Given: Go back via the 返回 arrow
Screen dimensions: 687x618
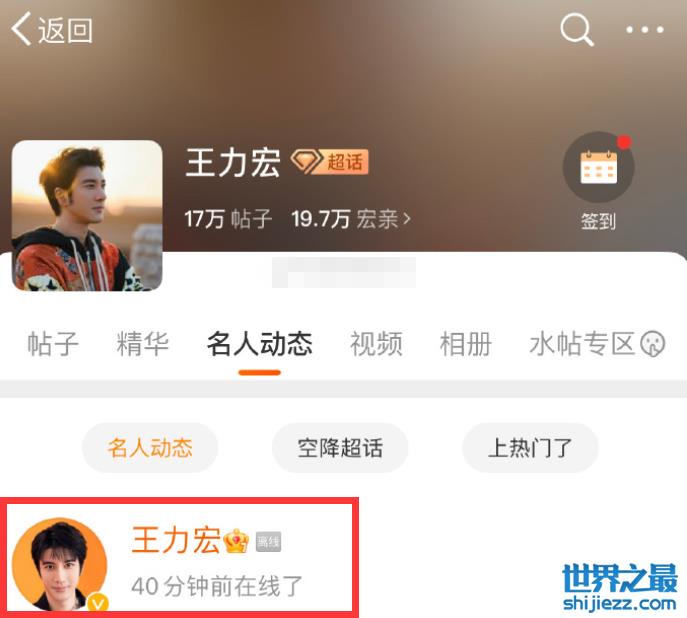Looking at the screenshot, I should pos(50,30).
